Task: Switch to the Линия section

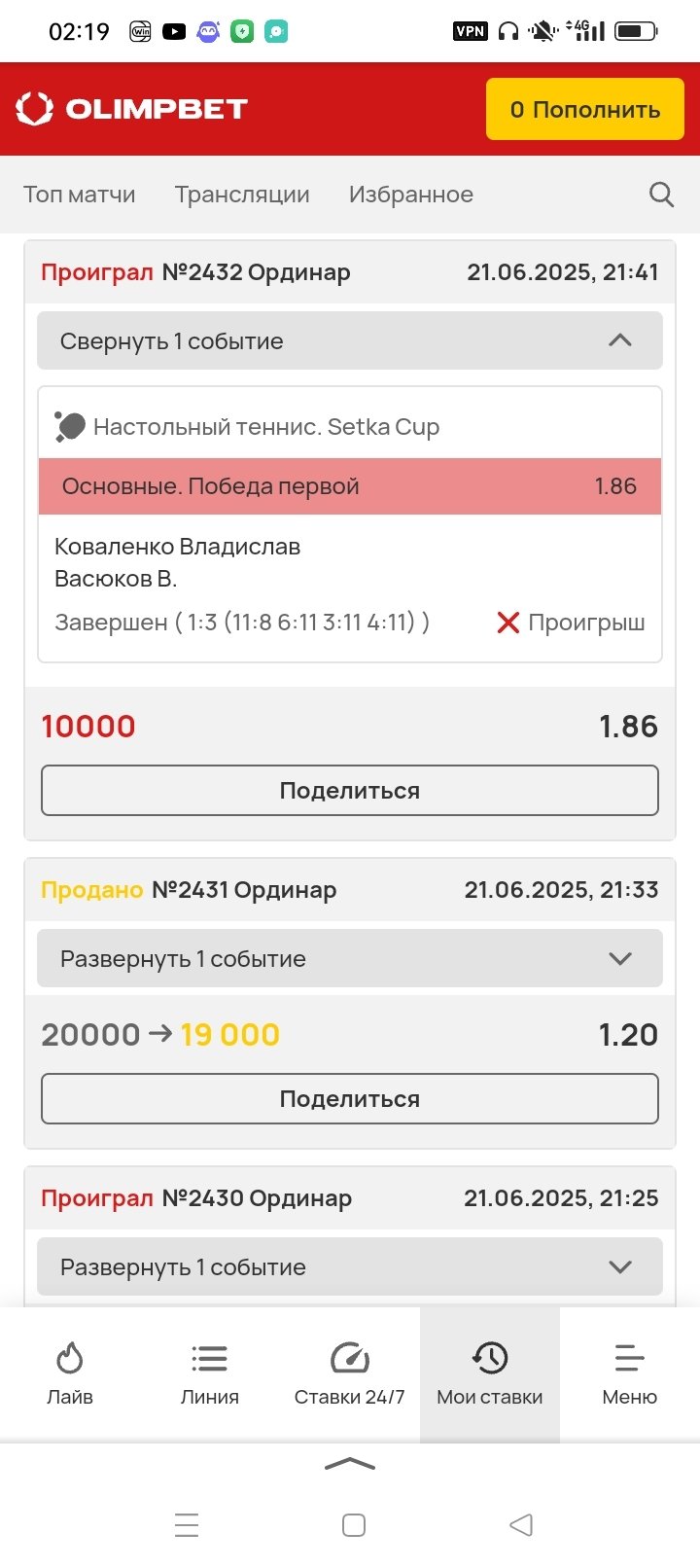Action: tap(210, 1373)
